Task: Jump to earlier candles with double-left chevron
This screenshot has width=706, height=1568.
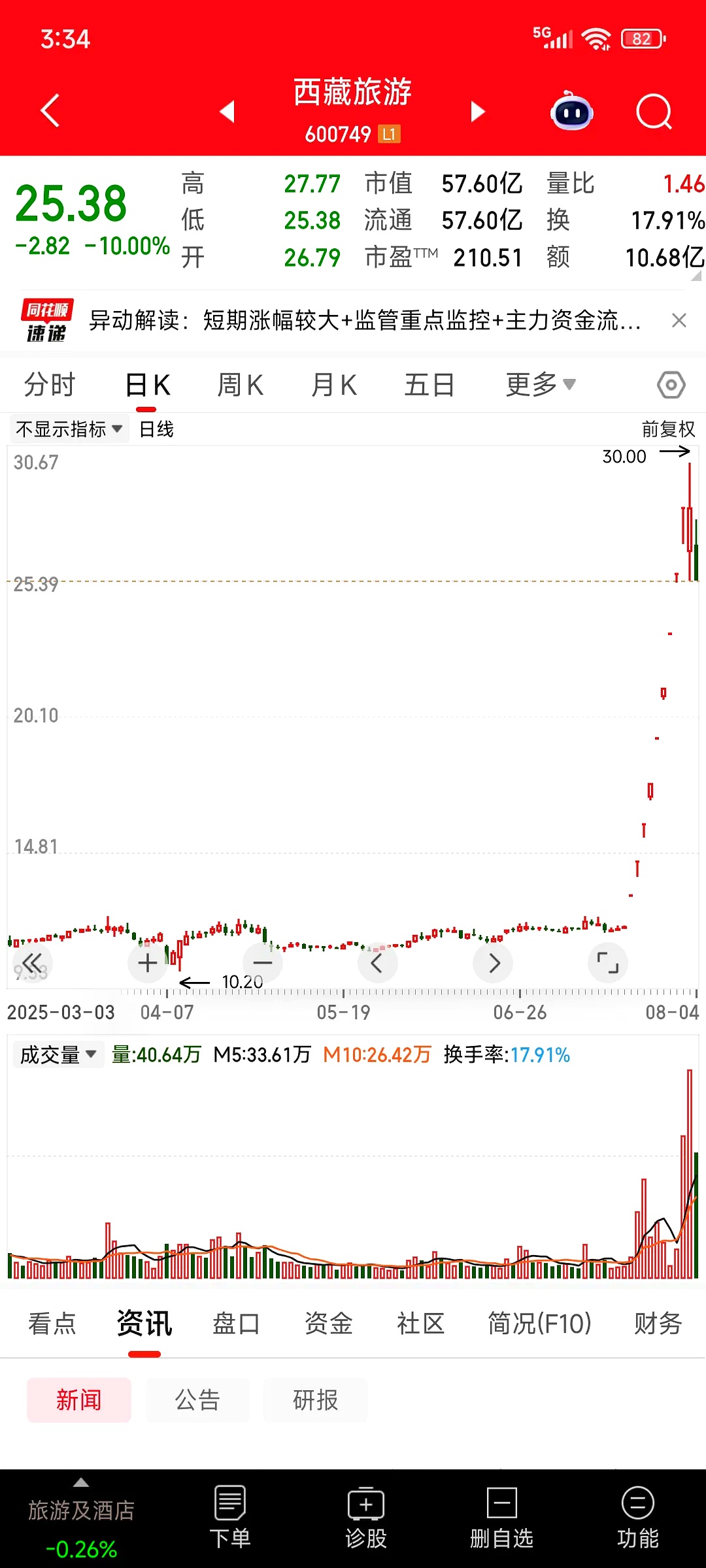Action: (x=32, y=962)
